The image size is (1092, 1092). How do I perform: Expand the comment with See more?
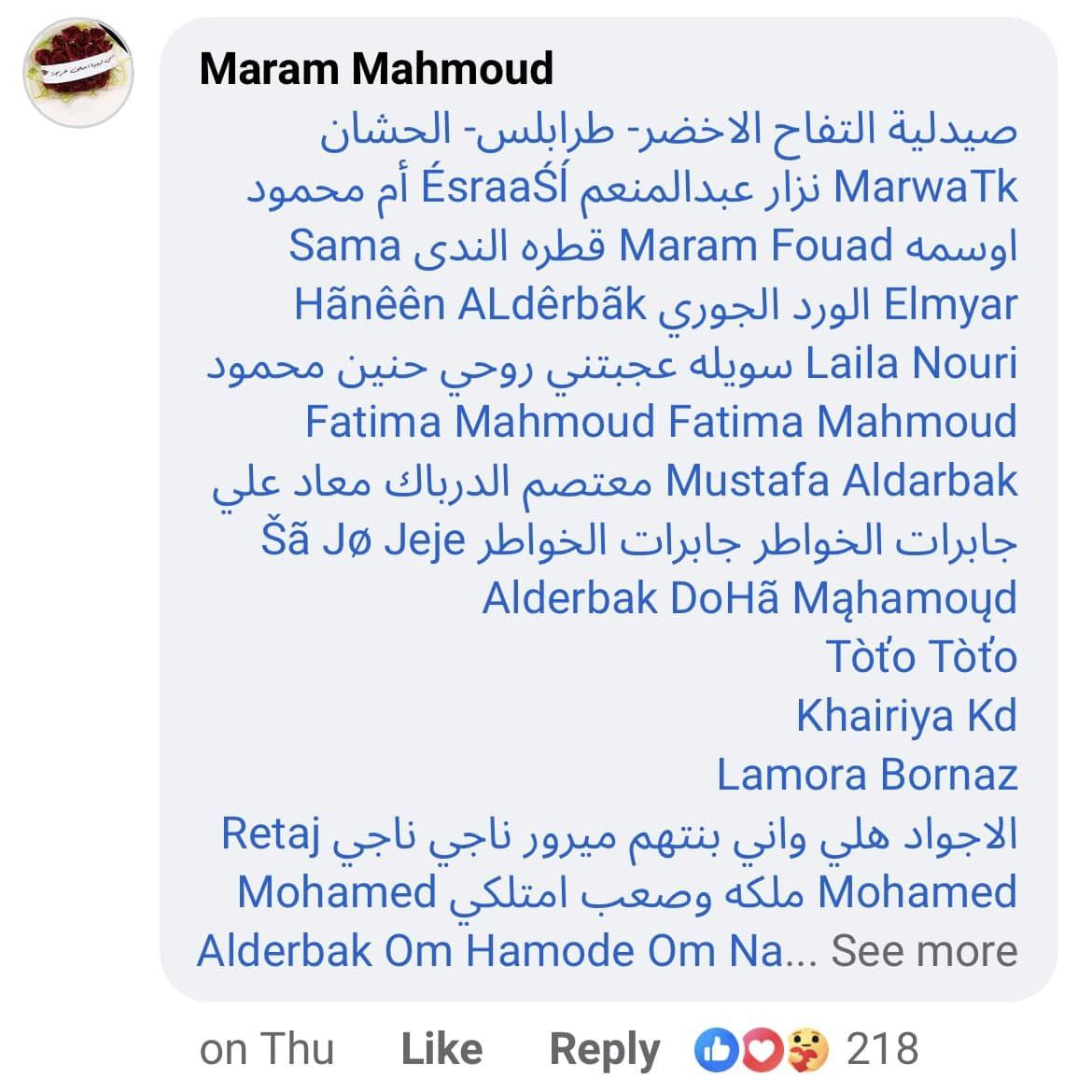pos(923,951)
